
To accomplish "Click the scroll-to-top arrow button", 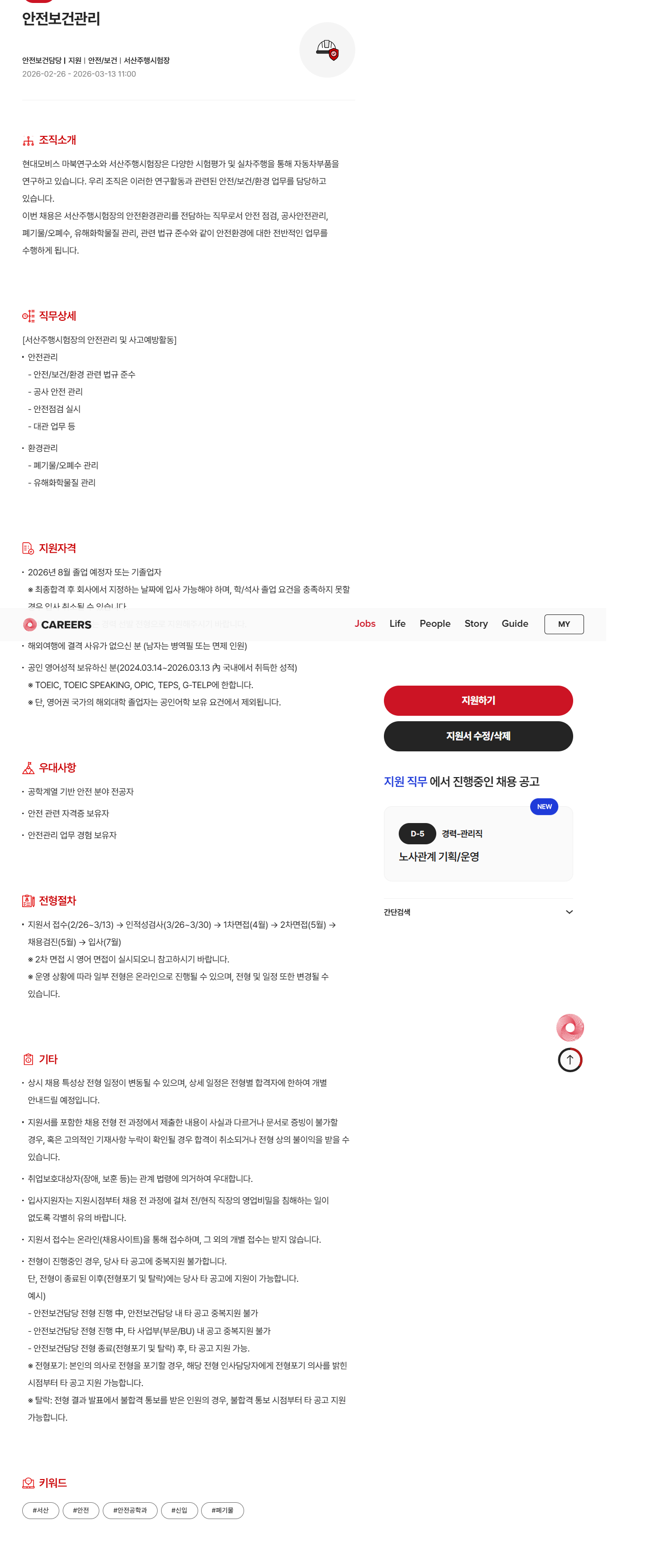I will pyautogui.click(x=570, y=1059).
